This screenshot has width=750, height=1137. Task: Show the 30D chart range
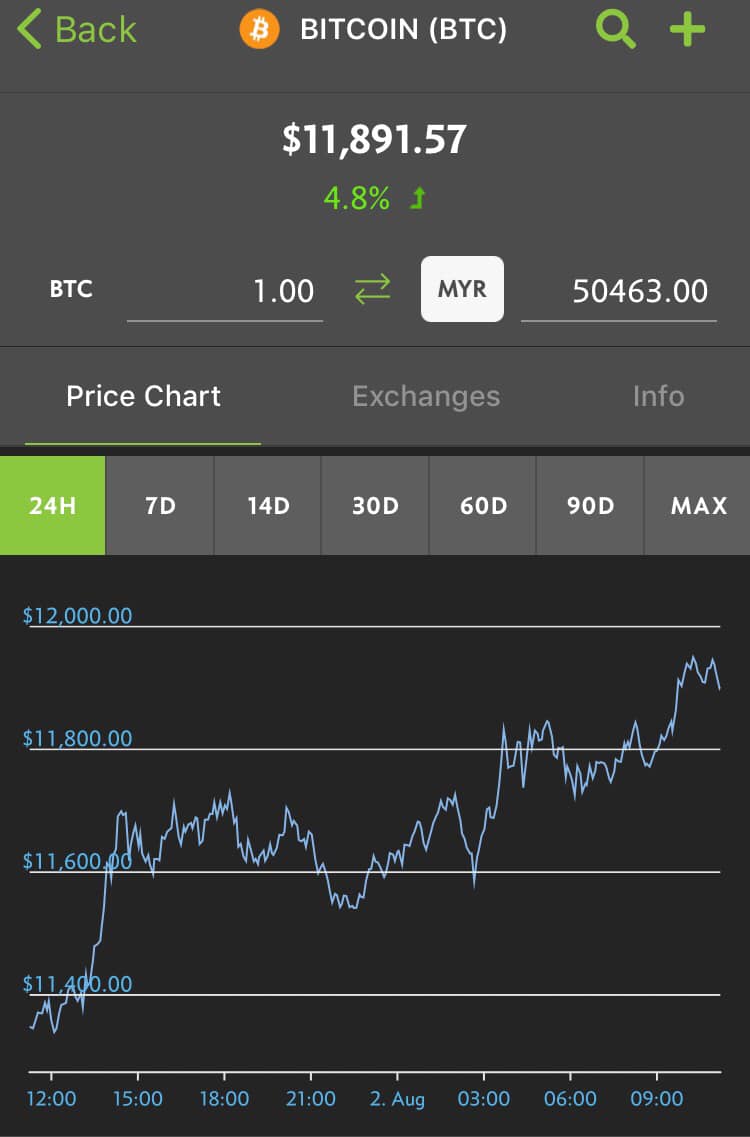pos(375,505)
